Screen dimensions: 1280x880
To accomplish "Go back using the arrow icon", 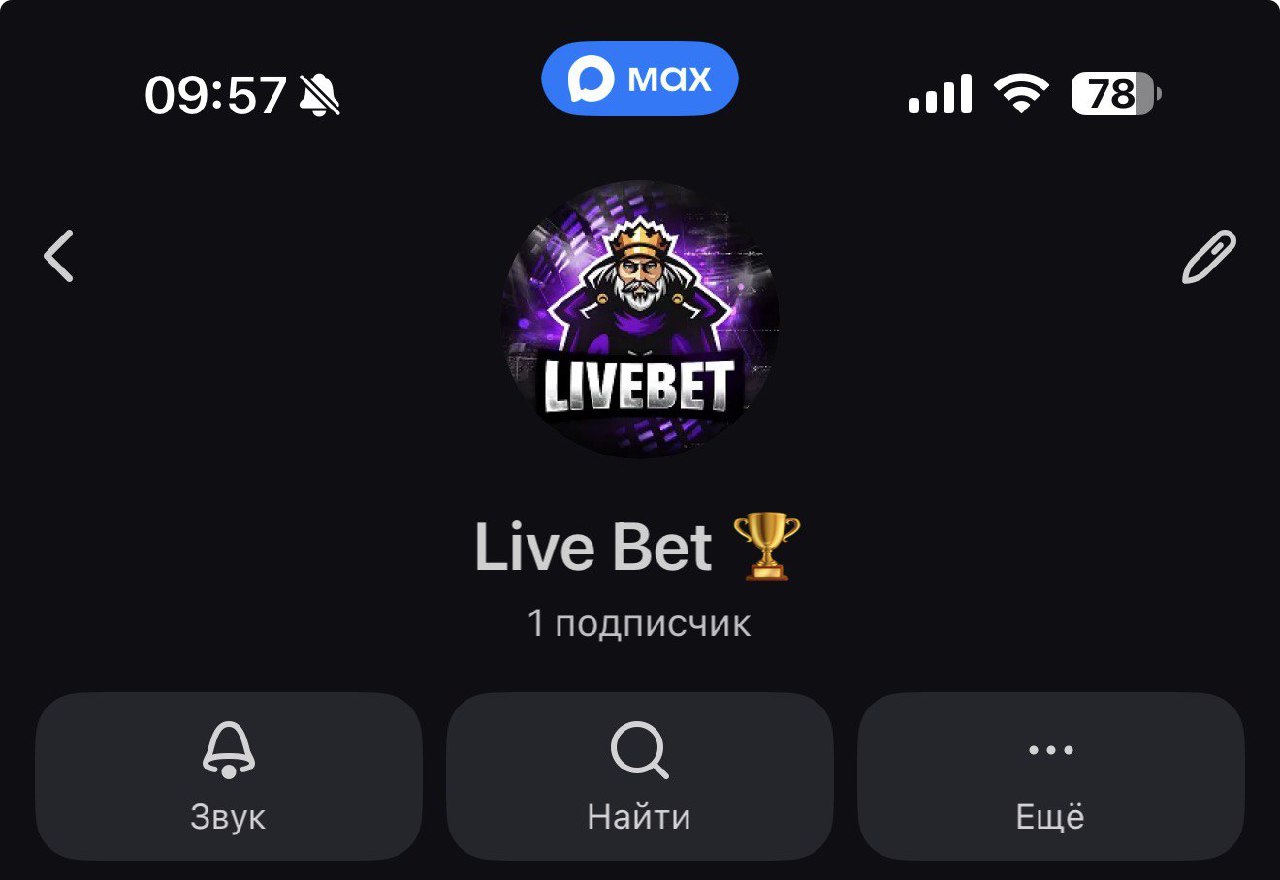I will [x=60, y=256].
